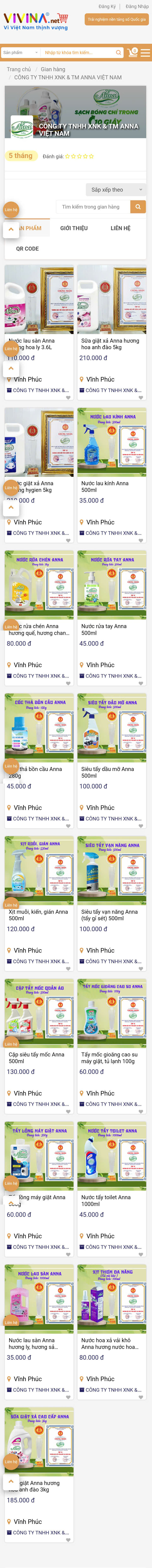The width and height of the screenshot is (152, 1568).
Task: Tap the Đăng Ký link
Action: tap(107, 7)
